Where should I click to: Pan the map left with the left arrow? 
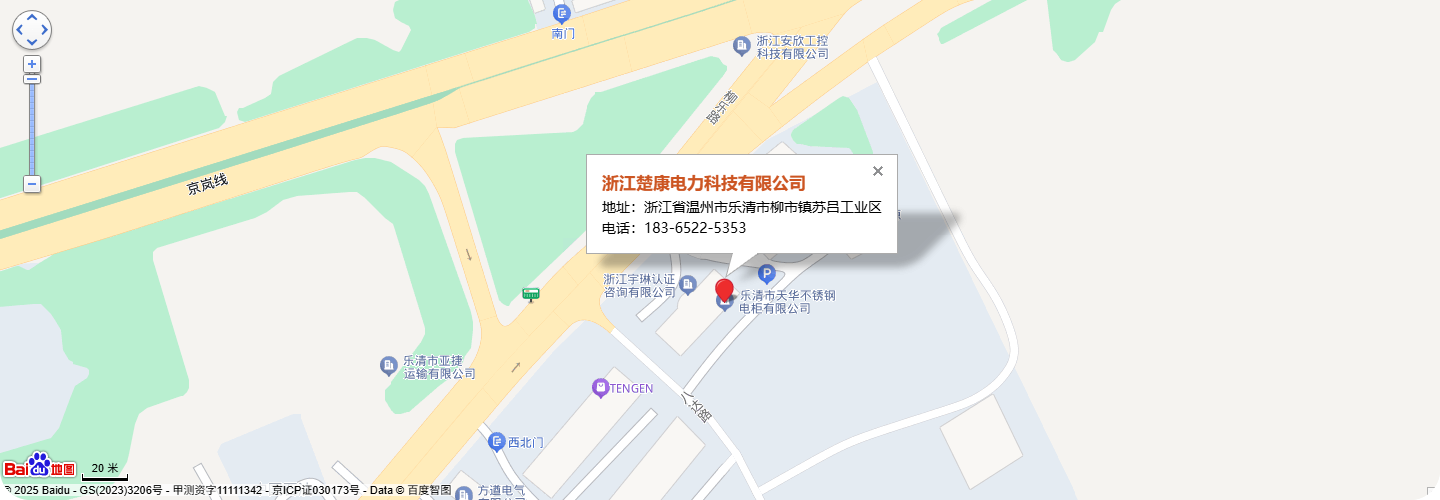click(19, 30)
